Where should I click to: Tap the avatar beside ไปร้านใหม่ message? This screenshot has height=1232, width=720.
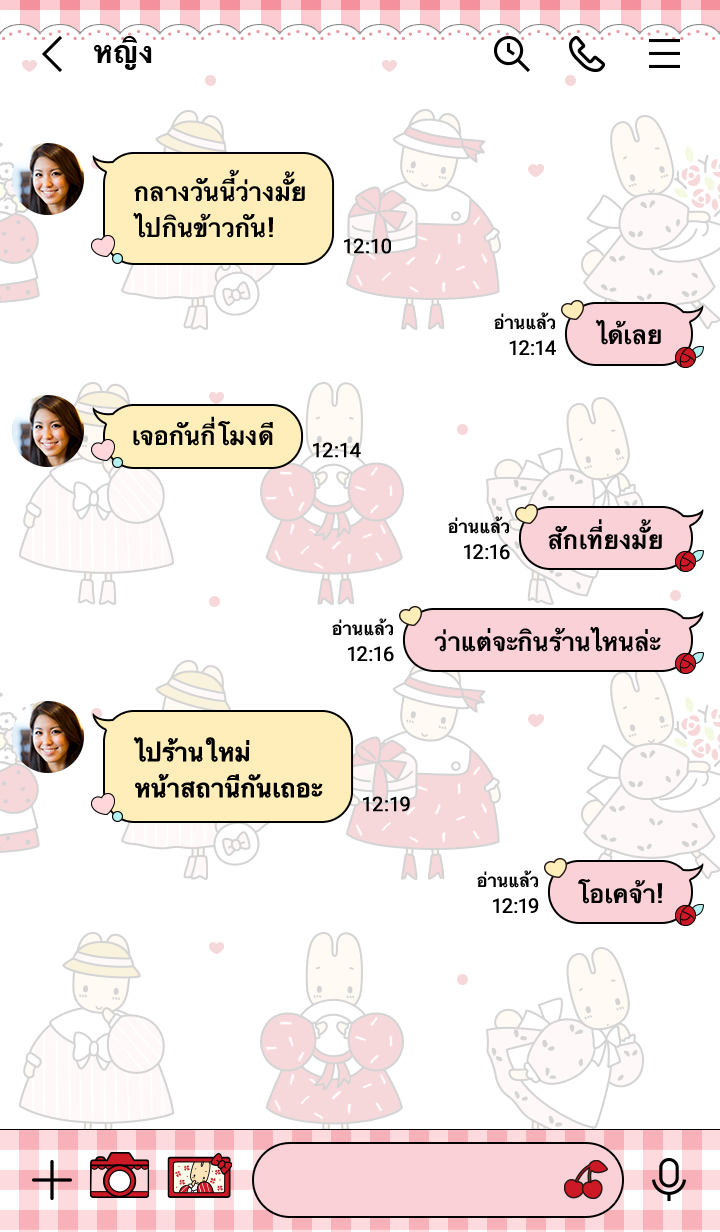click(48, 737)
